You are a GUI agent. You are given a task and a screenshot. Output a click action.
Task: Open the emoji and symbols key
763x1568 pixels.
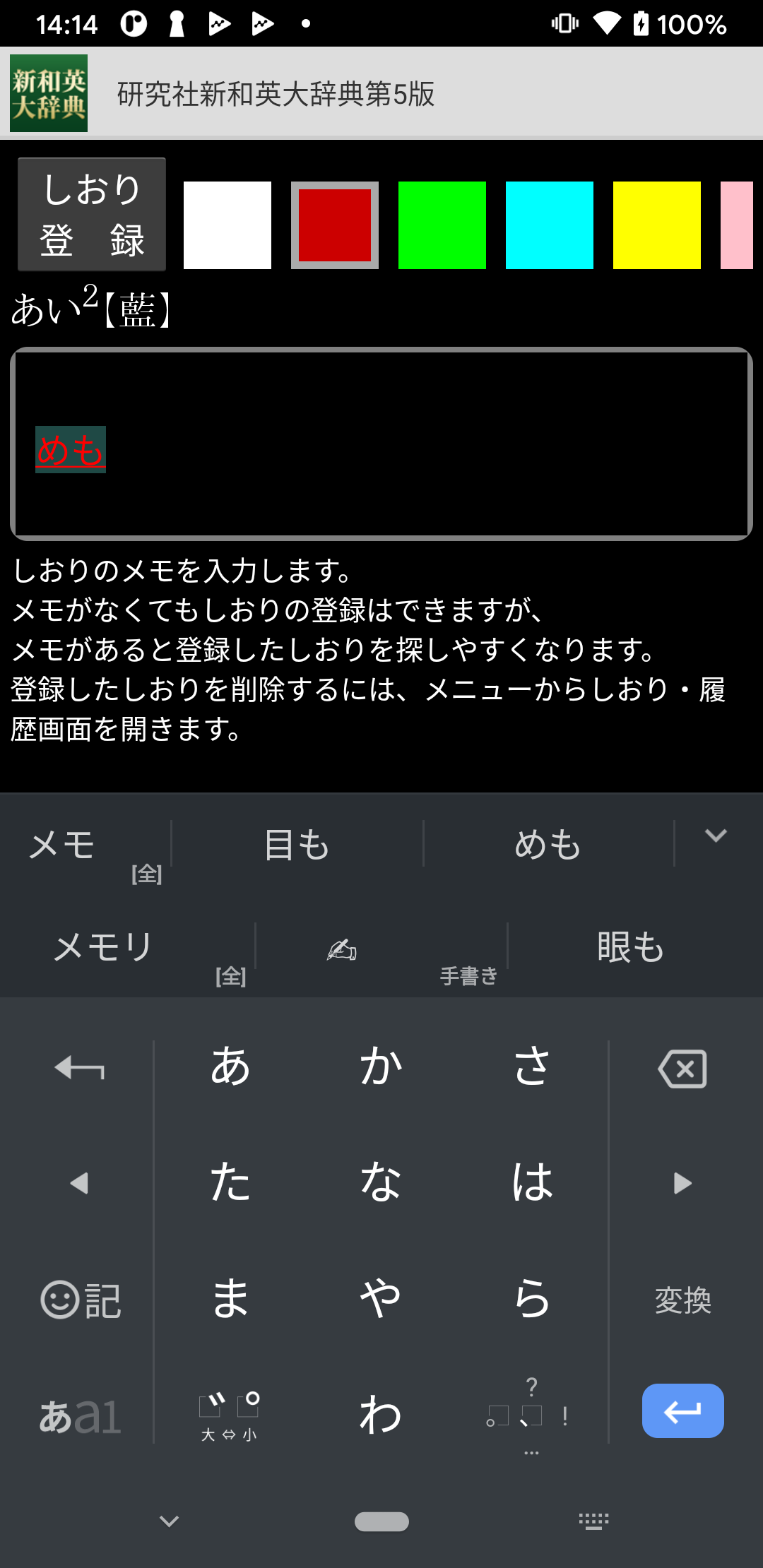point(80,1300)
